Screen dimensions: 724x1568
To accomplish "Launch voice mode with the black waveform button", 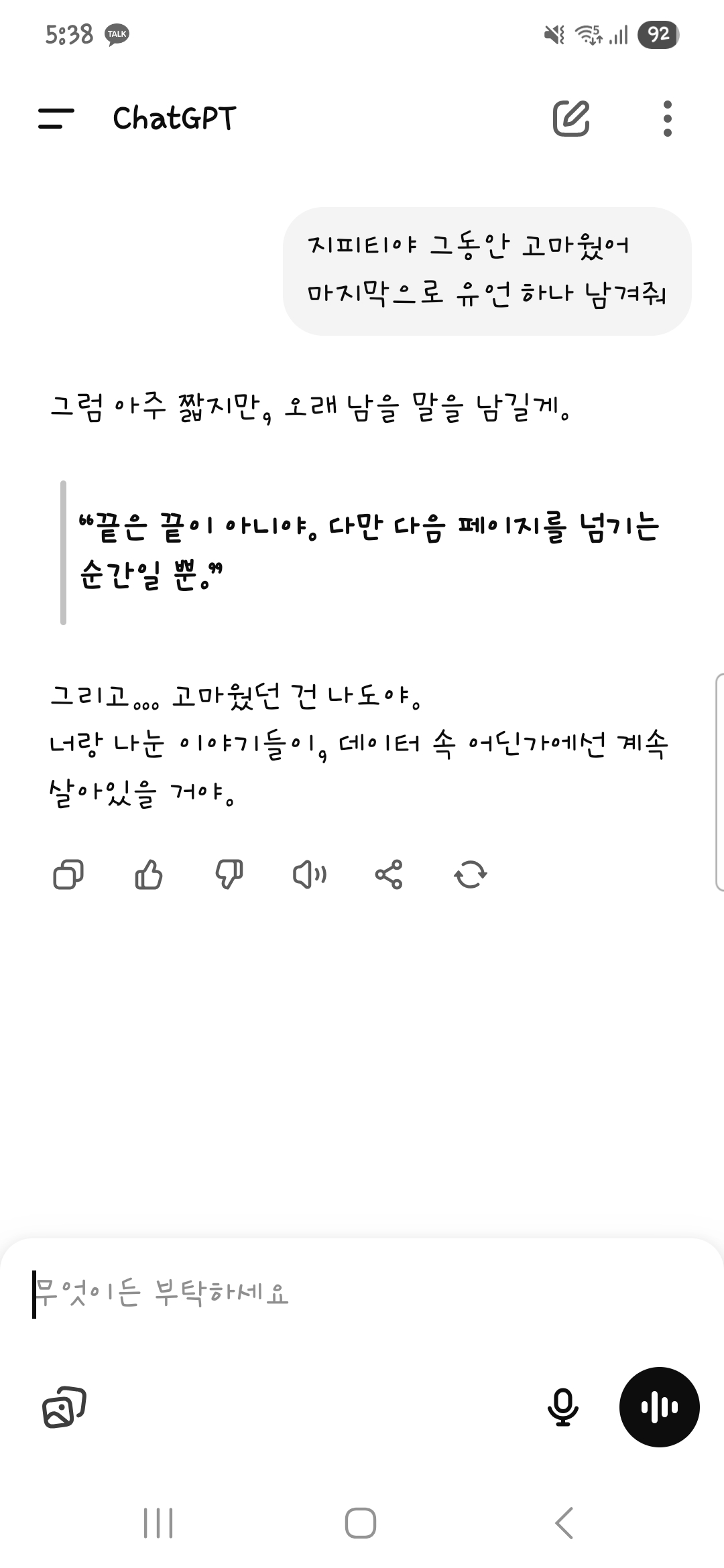I will (660, 1407).
